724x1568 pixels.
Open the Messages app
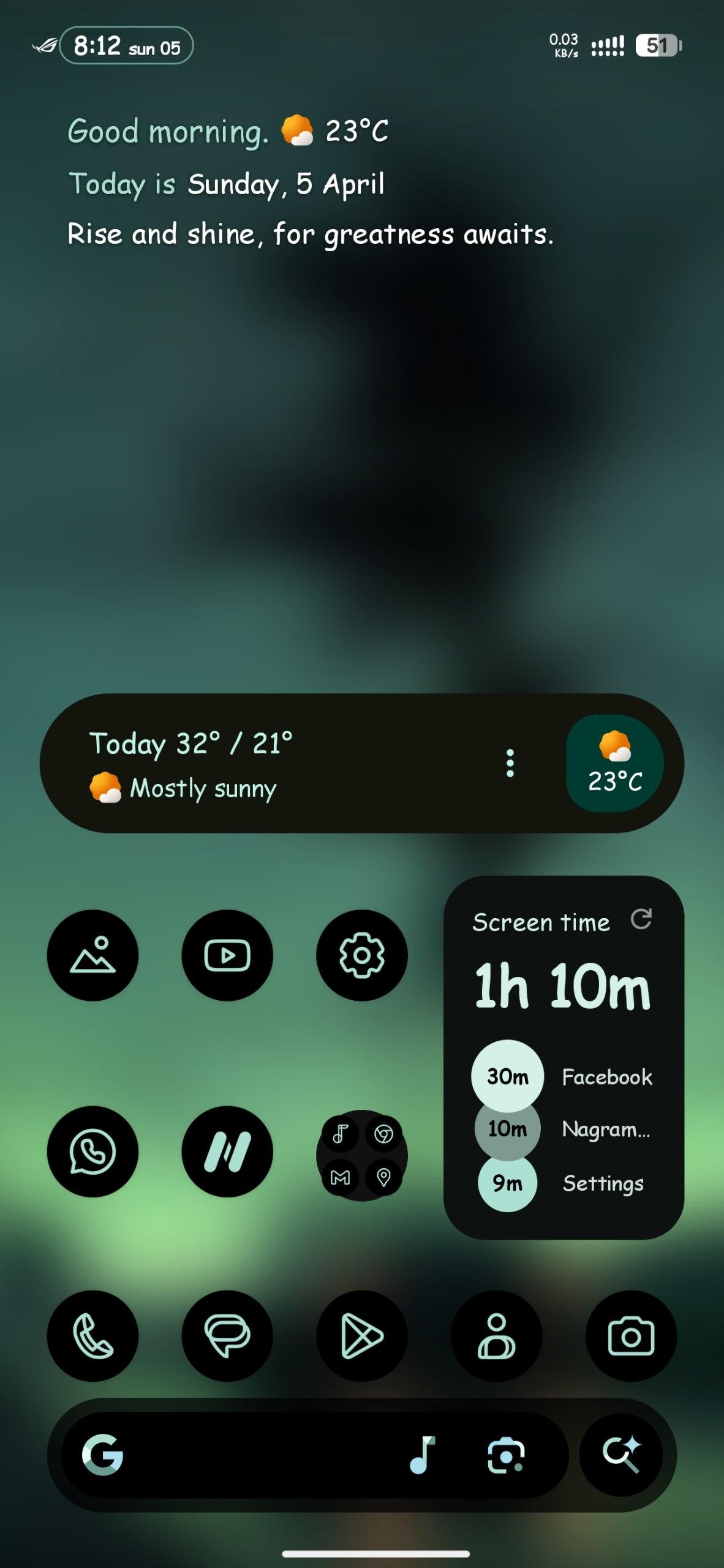tap(227, 1336)
